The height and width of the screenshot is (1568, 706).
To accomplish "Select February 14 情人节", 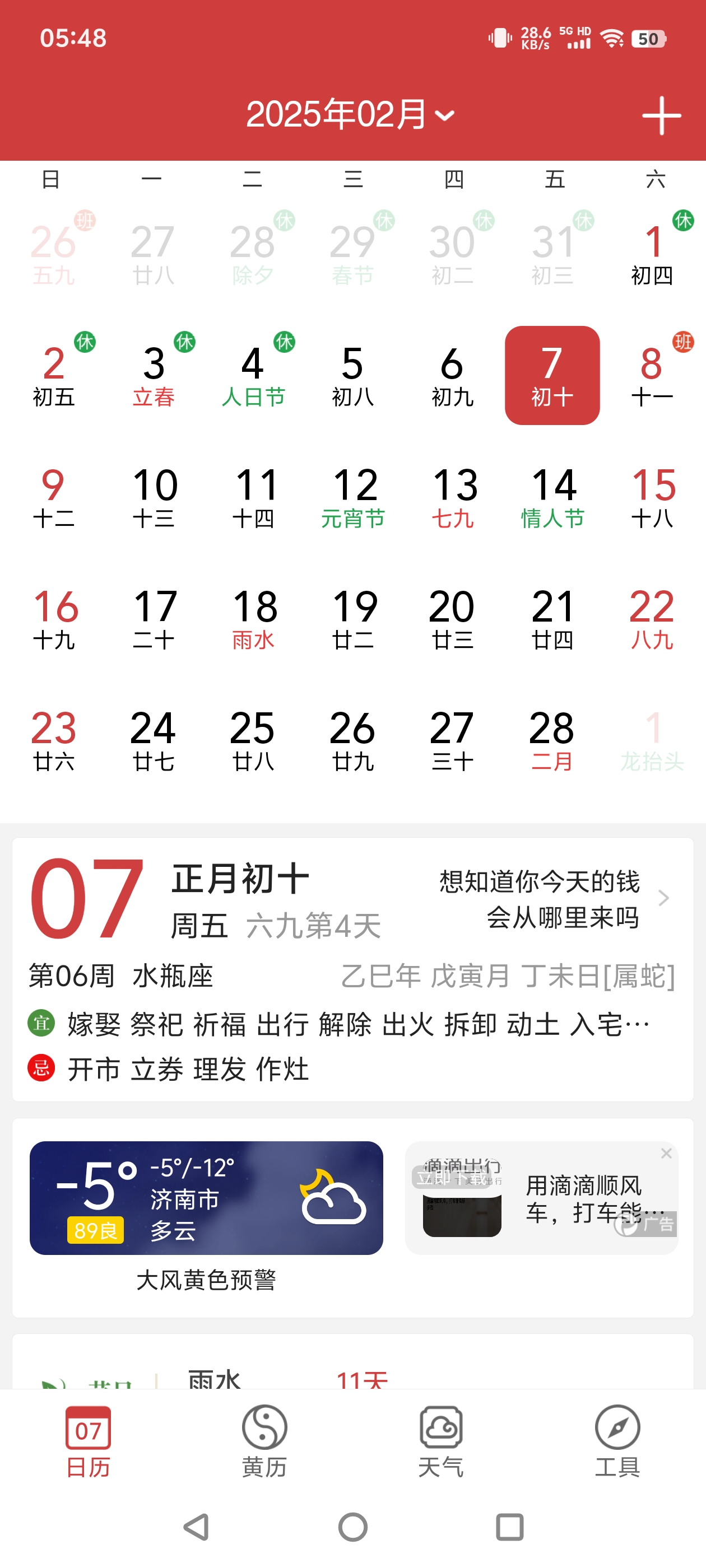I will click(x=552, y=497).
